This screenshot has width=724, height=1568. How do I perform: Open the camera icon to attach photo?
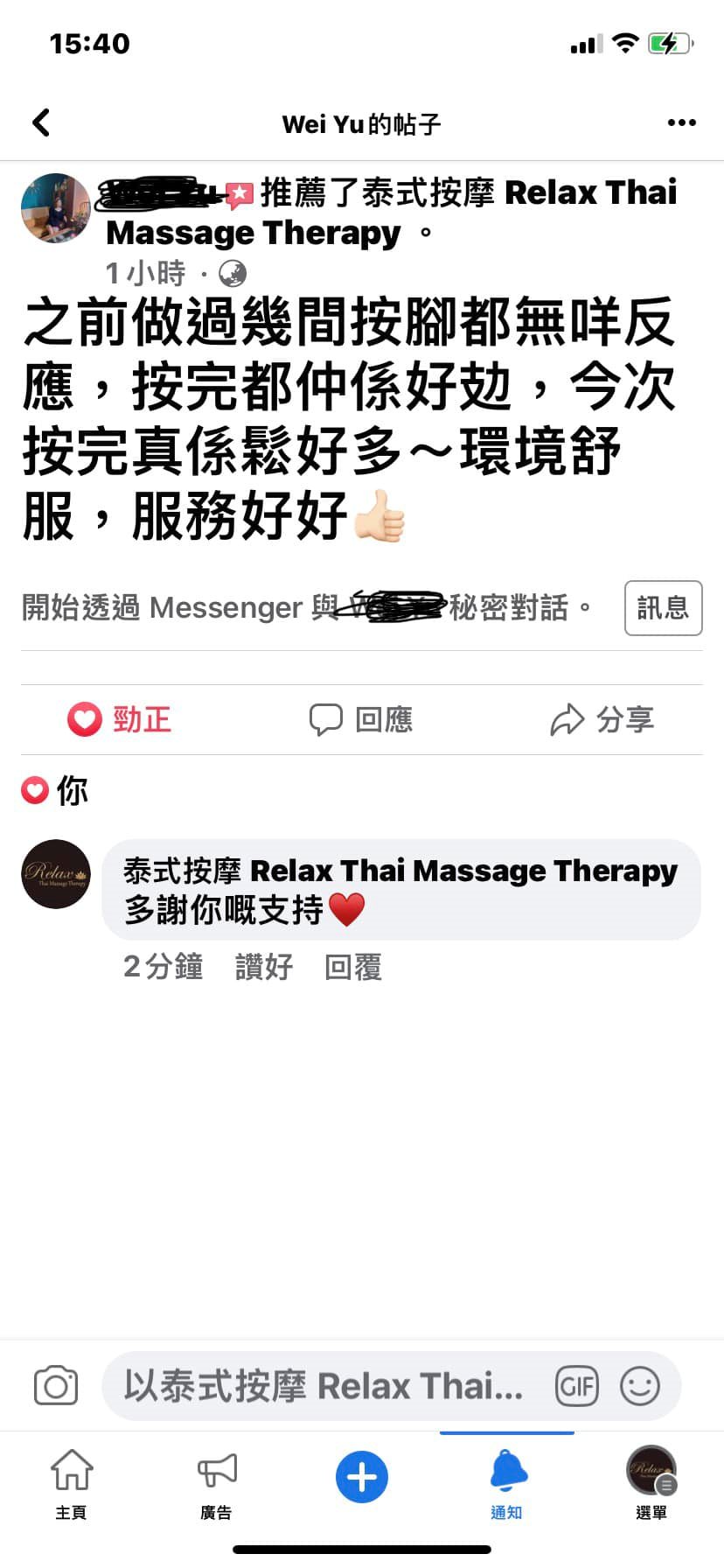tap(56, 1386)
